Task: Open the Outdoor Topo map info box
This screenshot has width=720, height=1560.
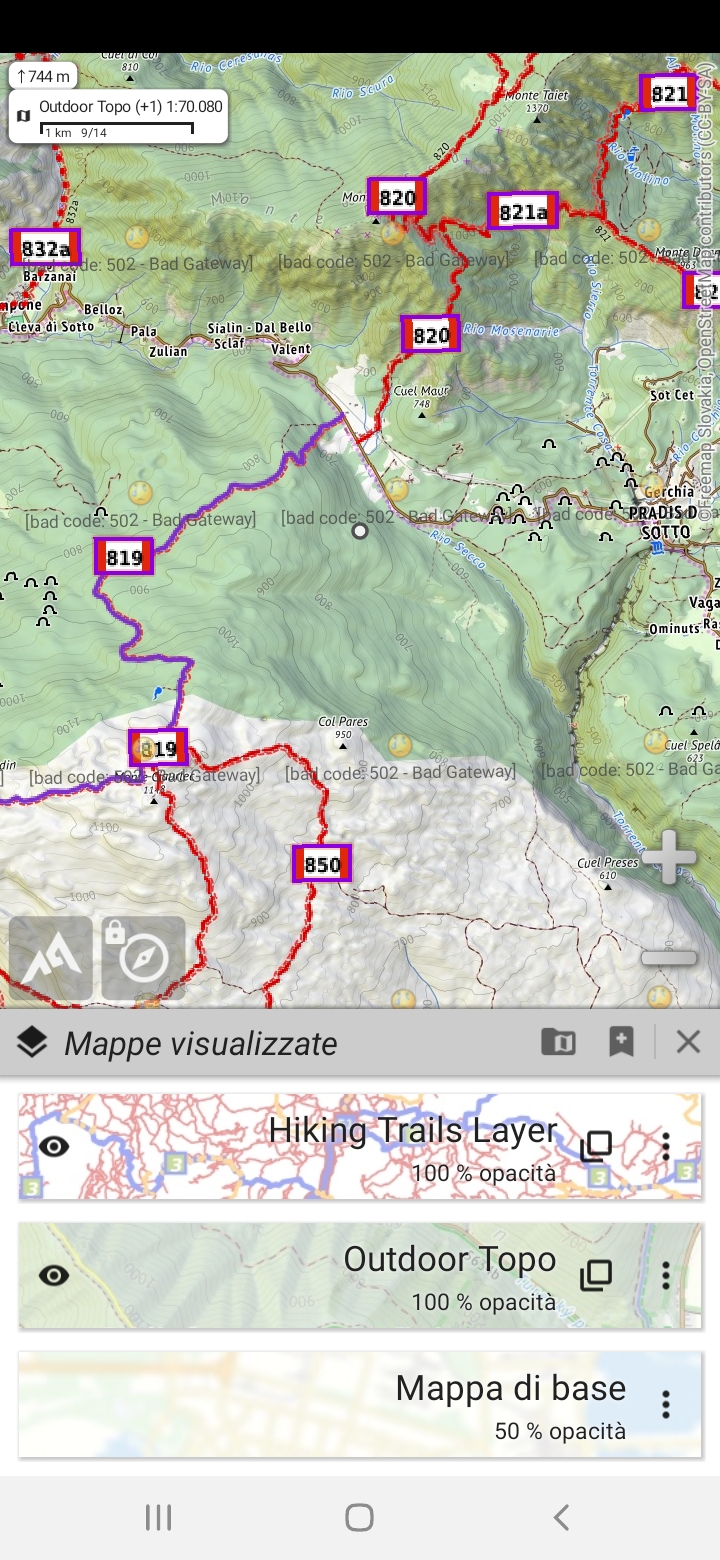Action: 118,116
